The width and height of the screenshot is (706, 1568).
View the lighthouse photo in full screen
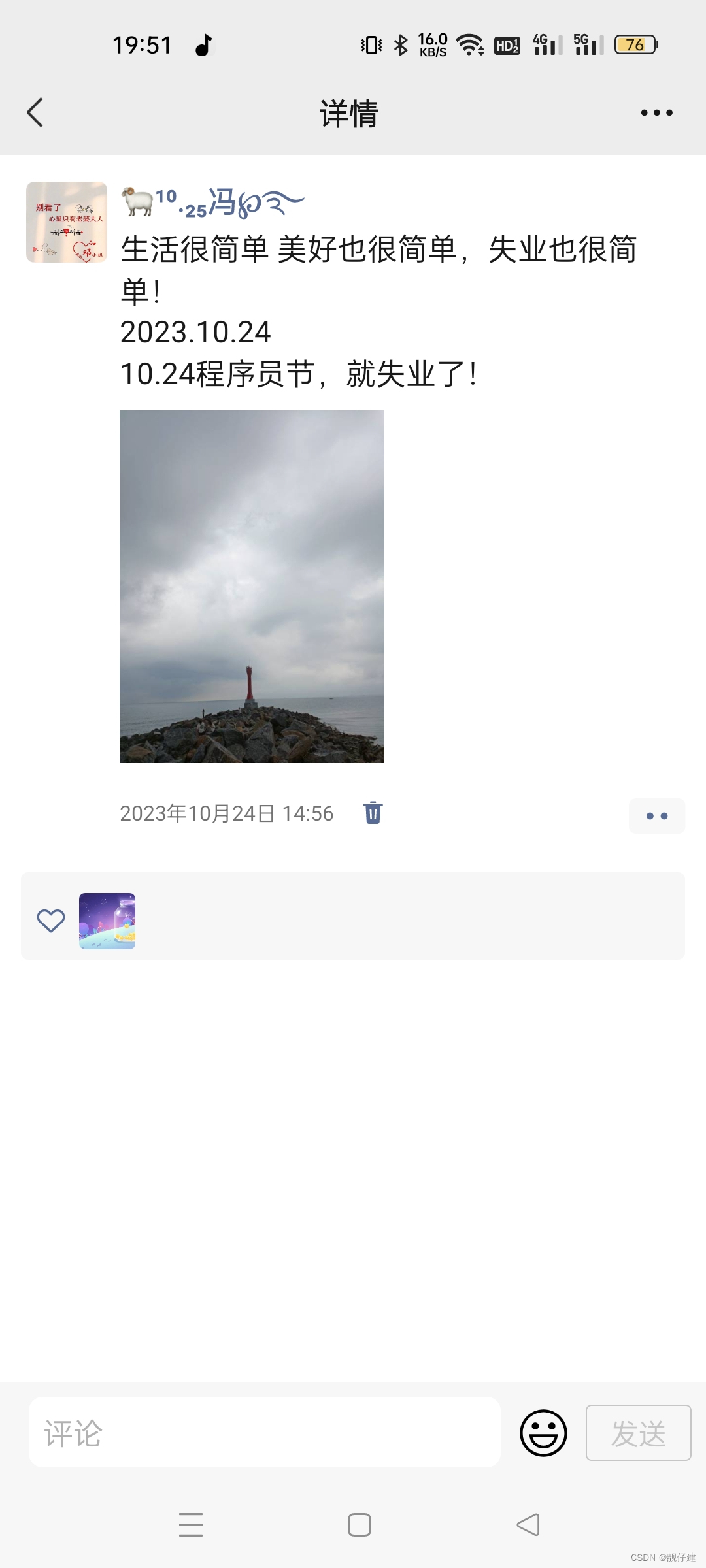click(252, 586)
